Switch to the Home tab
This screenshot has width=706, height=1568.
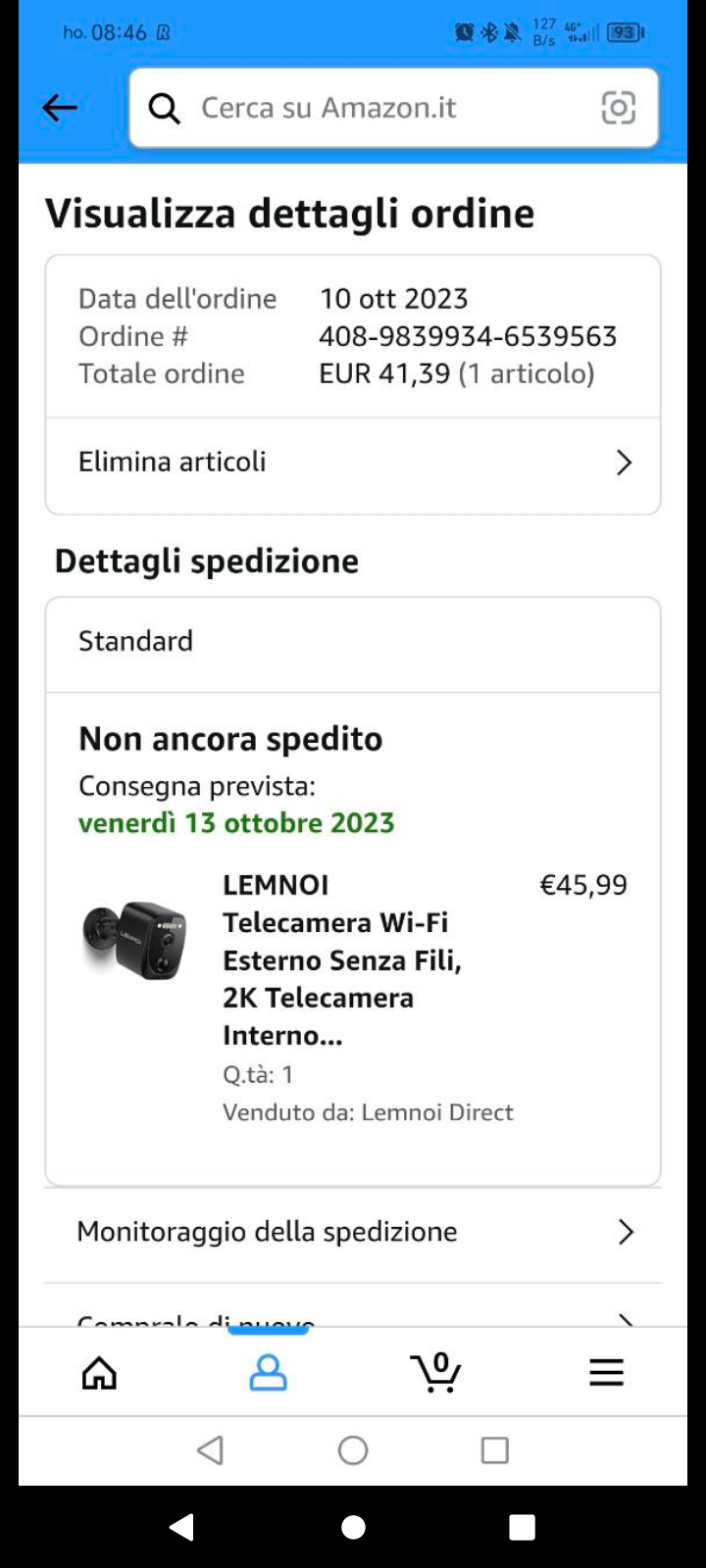point(99,1372)
